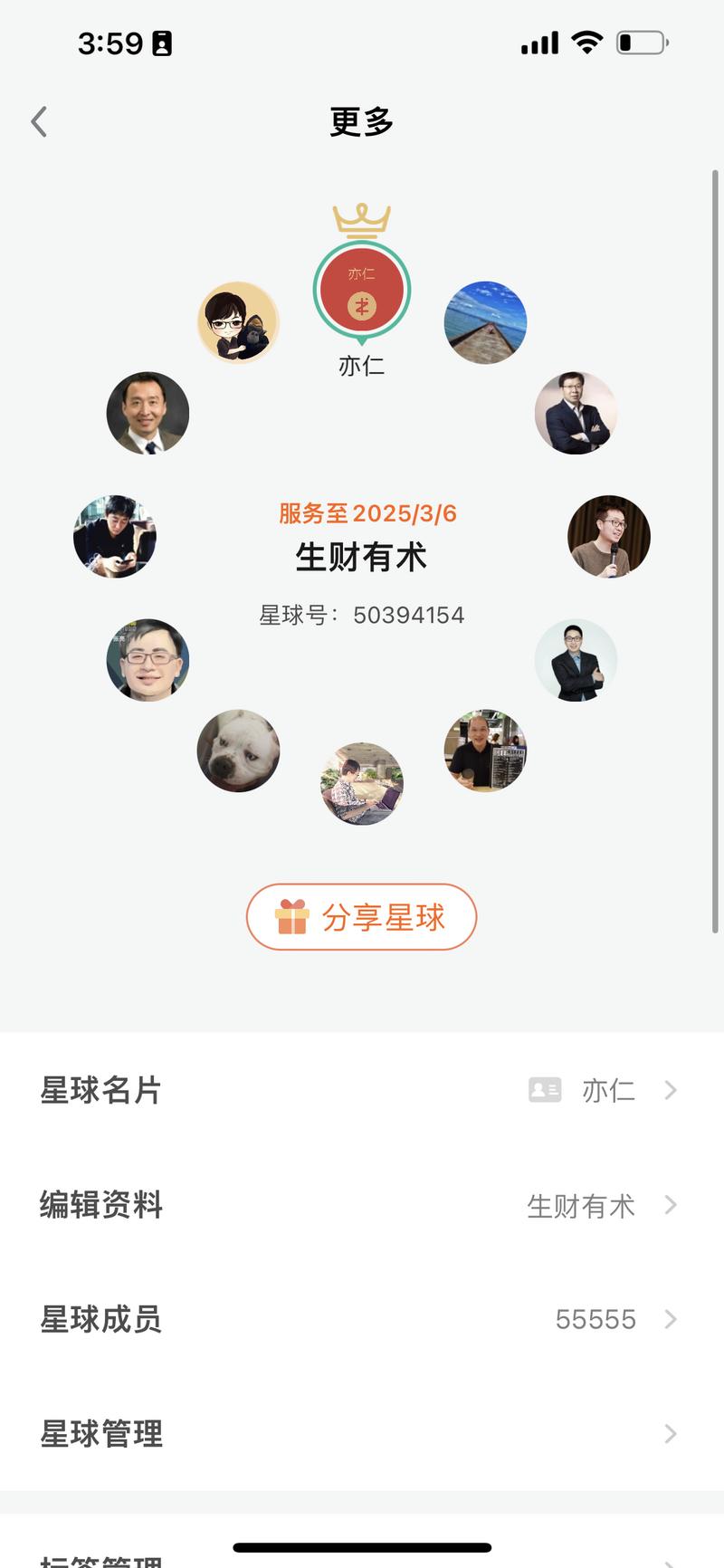Click the 服务至 2025/3/6 expiry link
724x1568 pixels.
point(362,512)
